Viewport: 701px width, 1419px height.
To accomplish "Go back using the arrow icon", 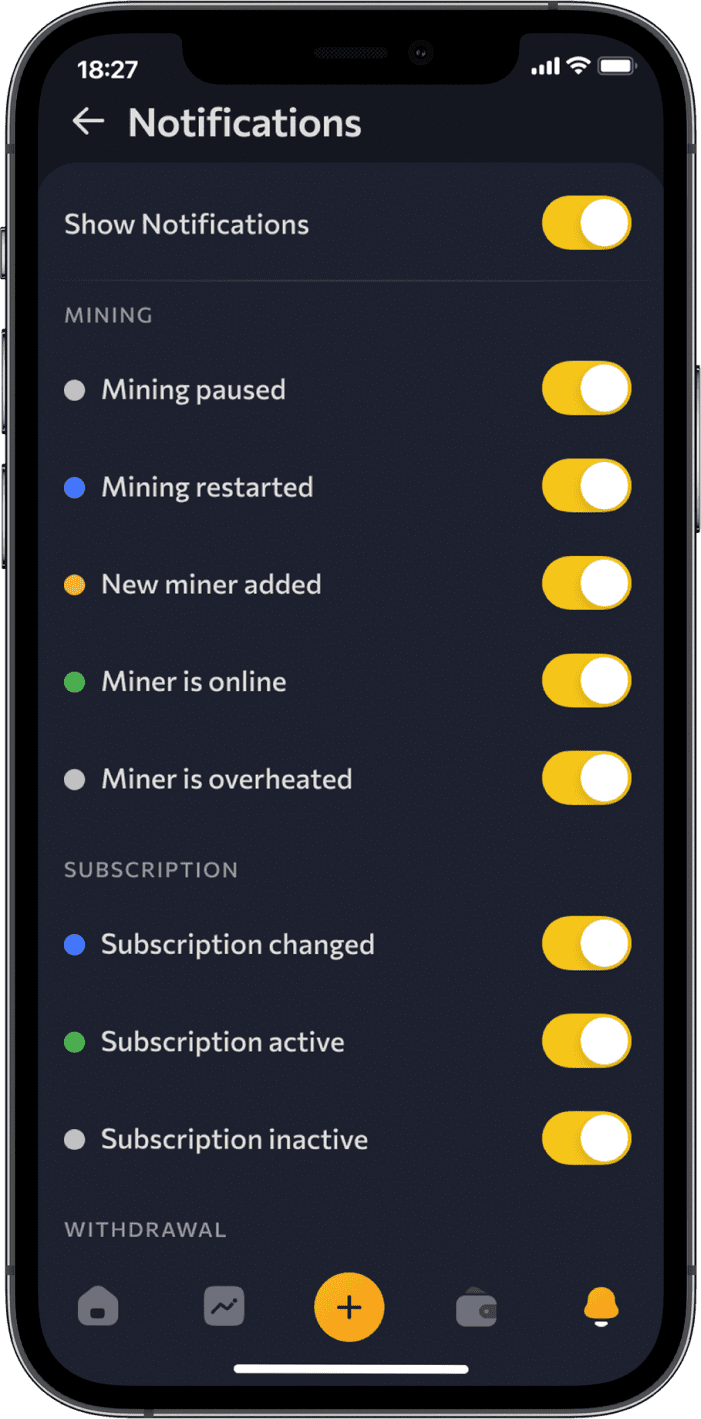I will point(88,122).
